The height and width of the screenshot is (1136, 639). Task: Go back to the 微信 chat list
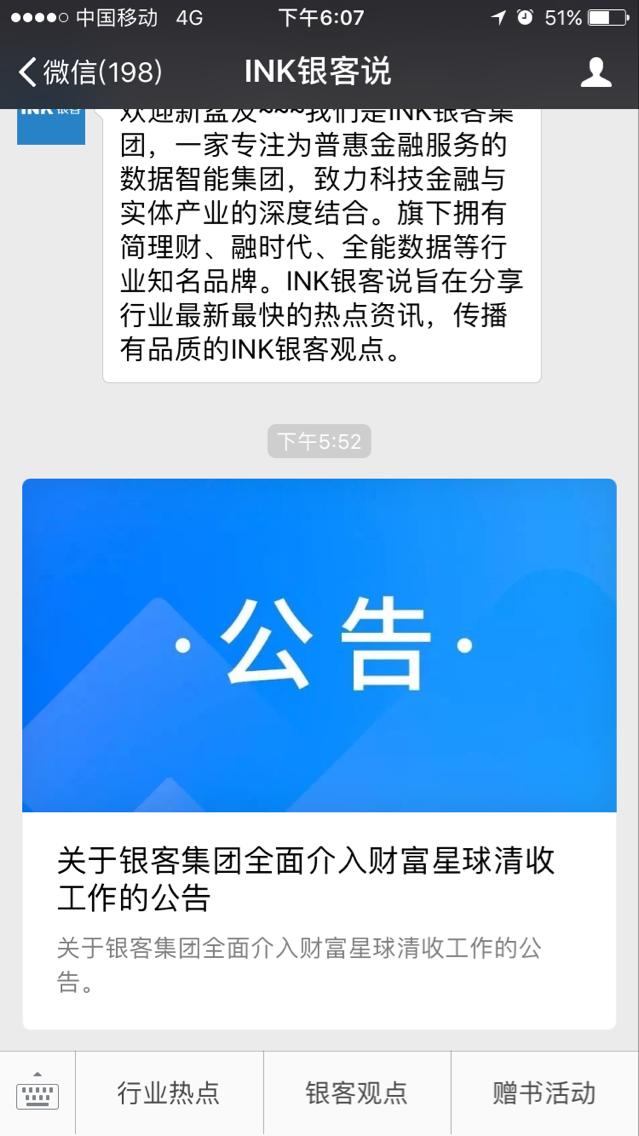[88, 72]
